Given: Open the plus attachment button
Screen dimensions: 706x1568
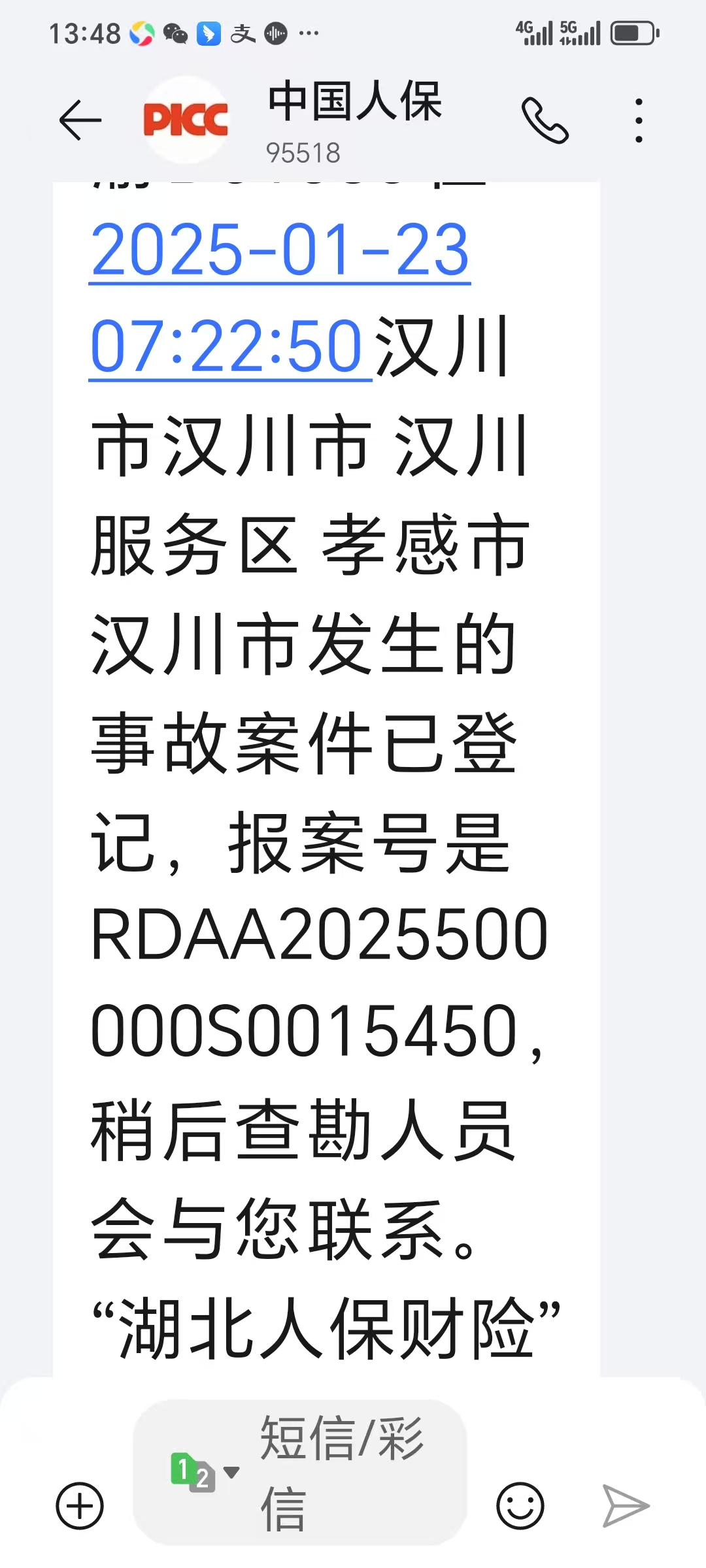Looking at the screenshot, I should click(80, 1506).
